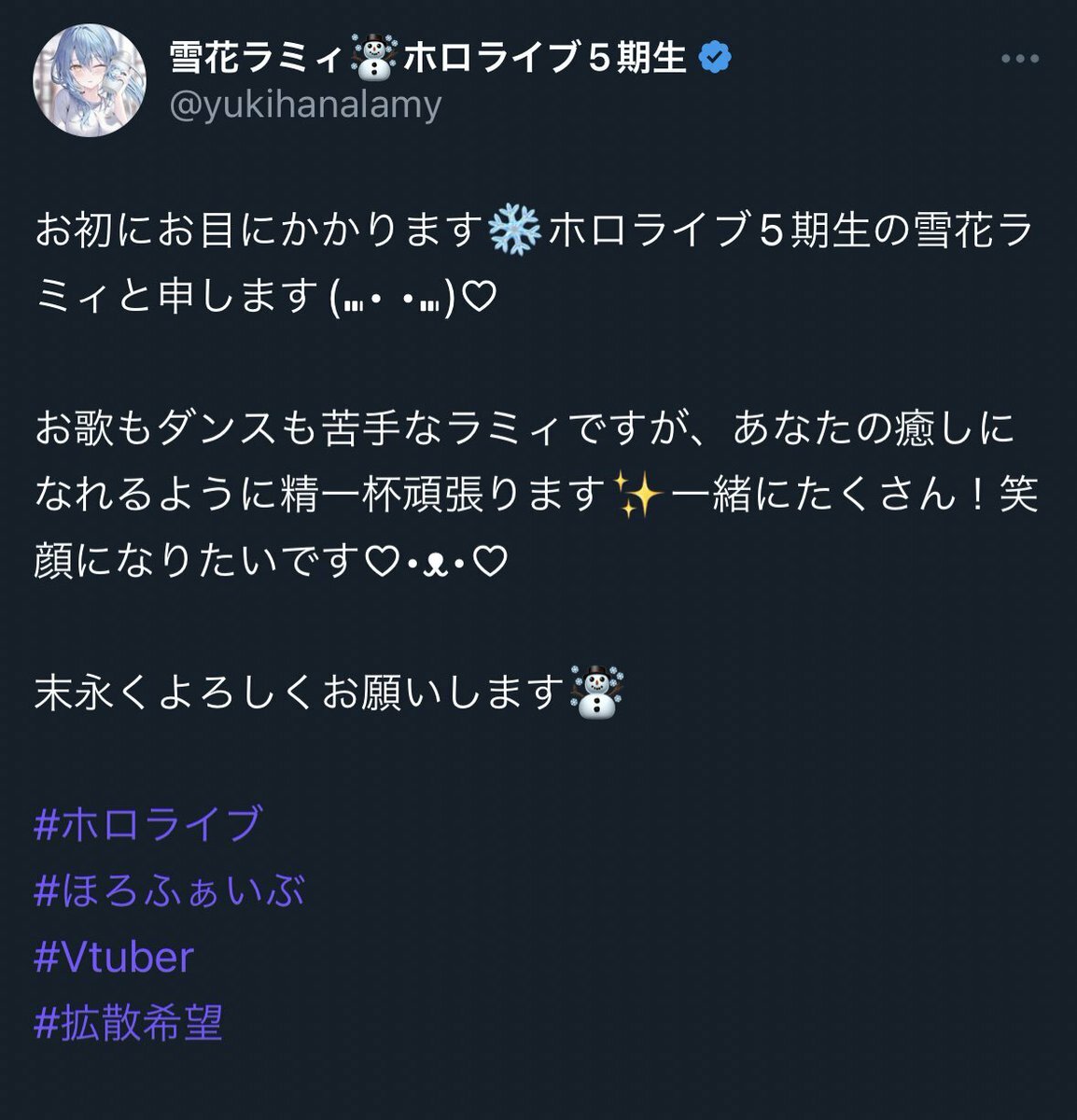Open the #ほろふぁいぶ hashtag
Screen dimensions: 1077x1120
[x=170, y=891]
